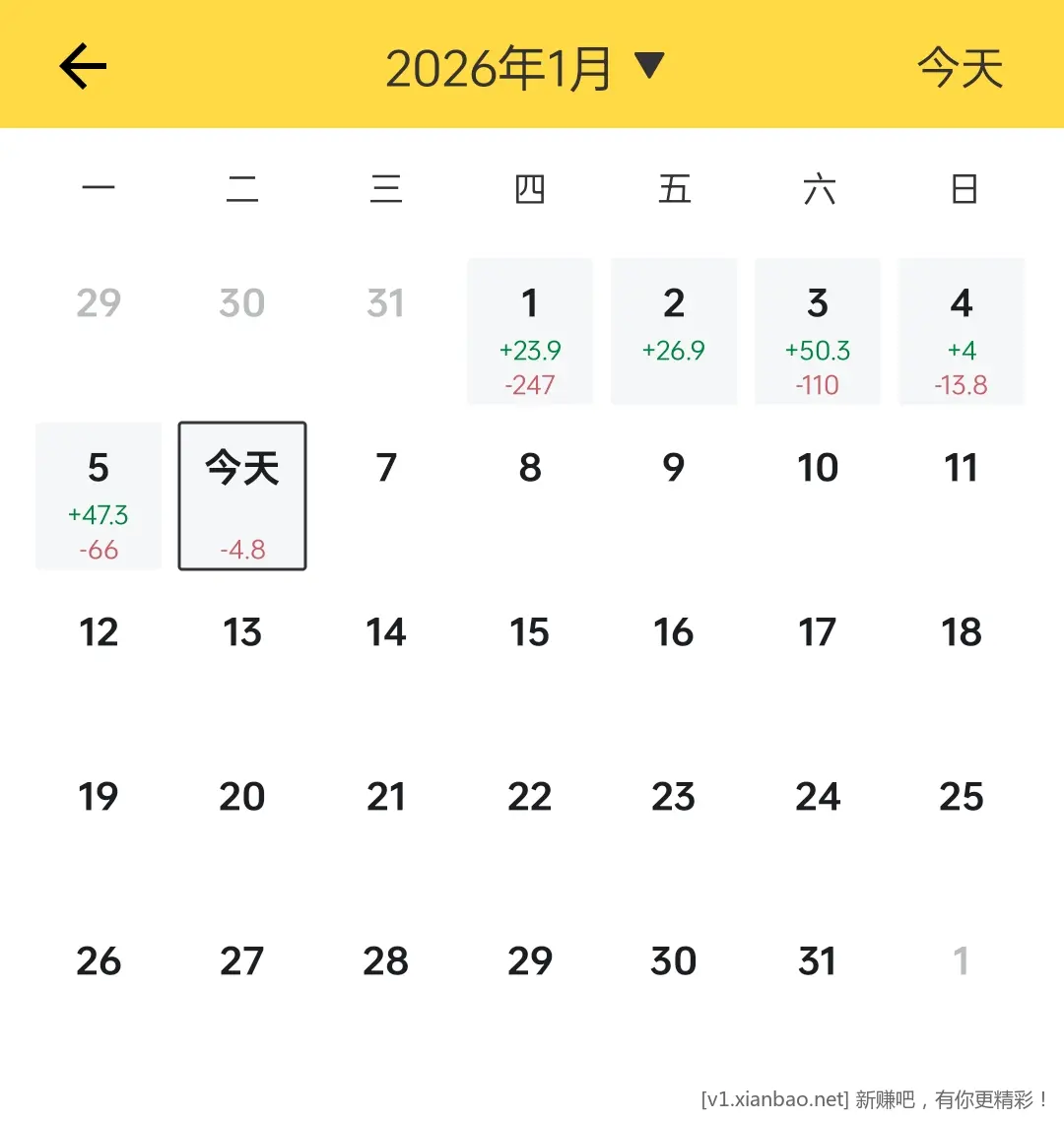Tap the grayed date 1 of February

(961, 960)
